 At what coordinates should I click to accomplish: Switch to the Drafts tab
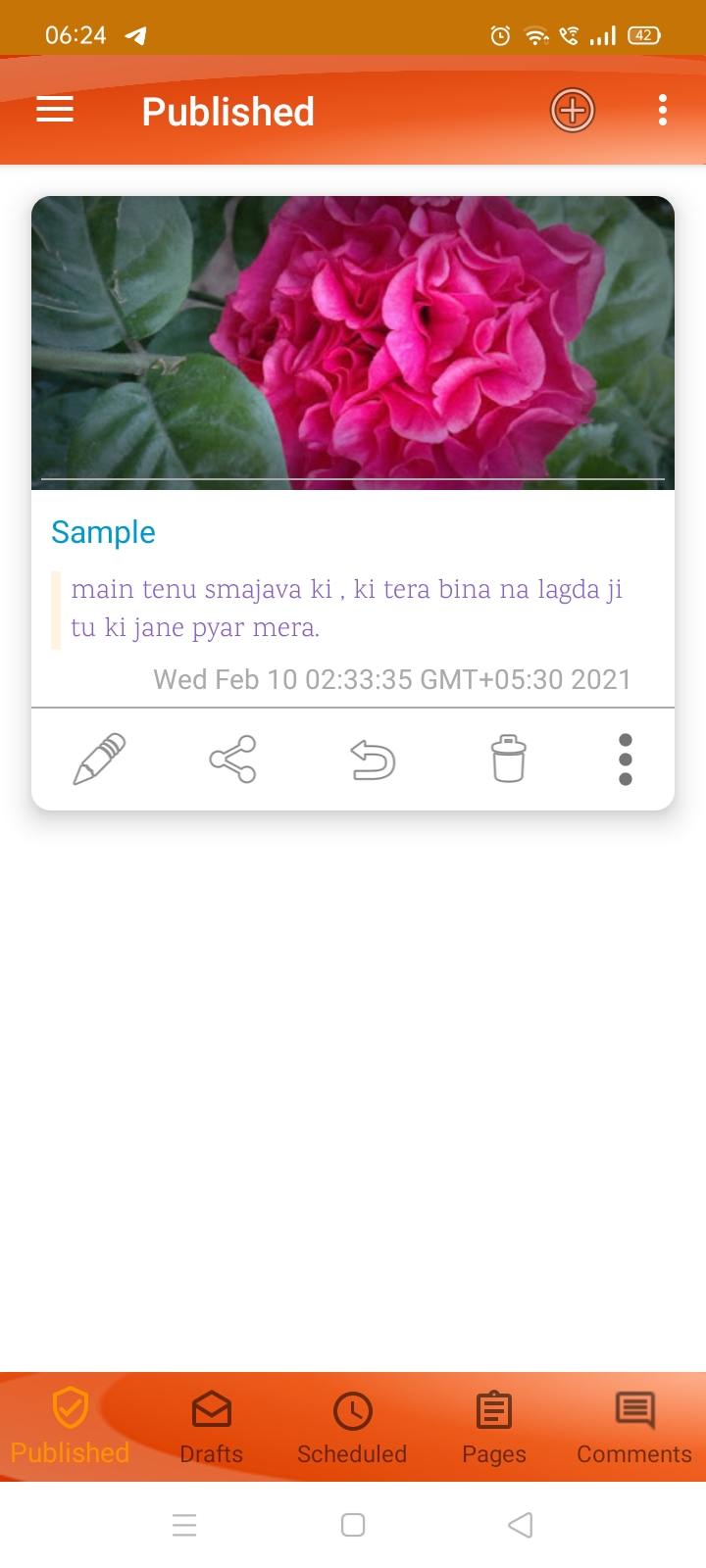click(212, 1427)
